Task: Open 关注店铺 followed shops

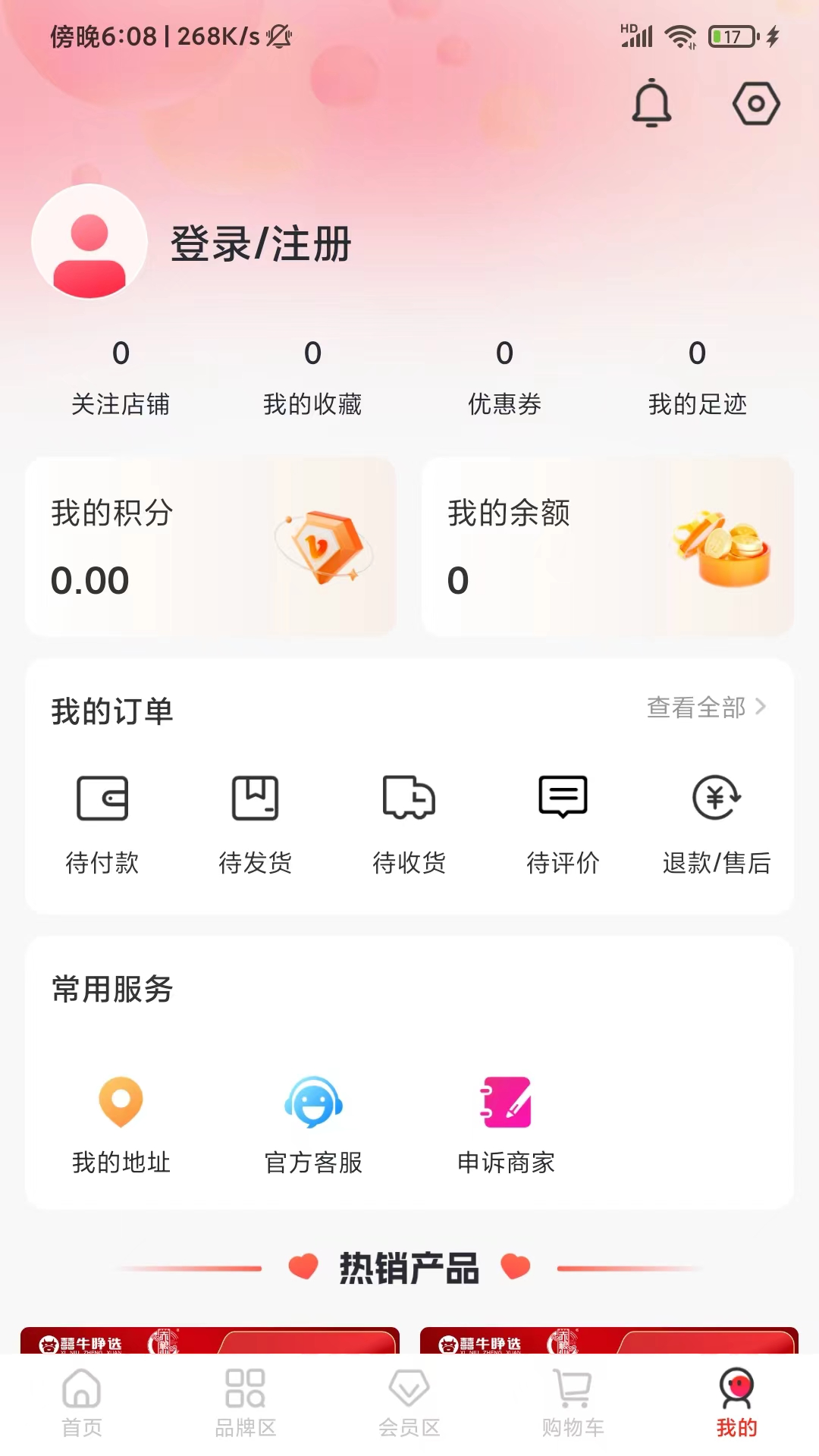Action: pos(121,378)
